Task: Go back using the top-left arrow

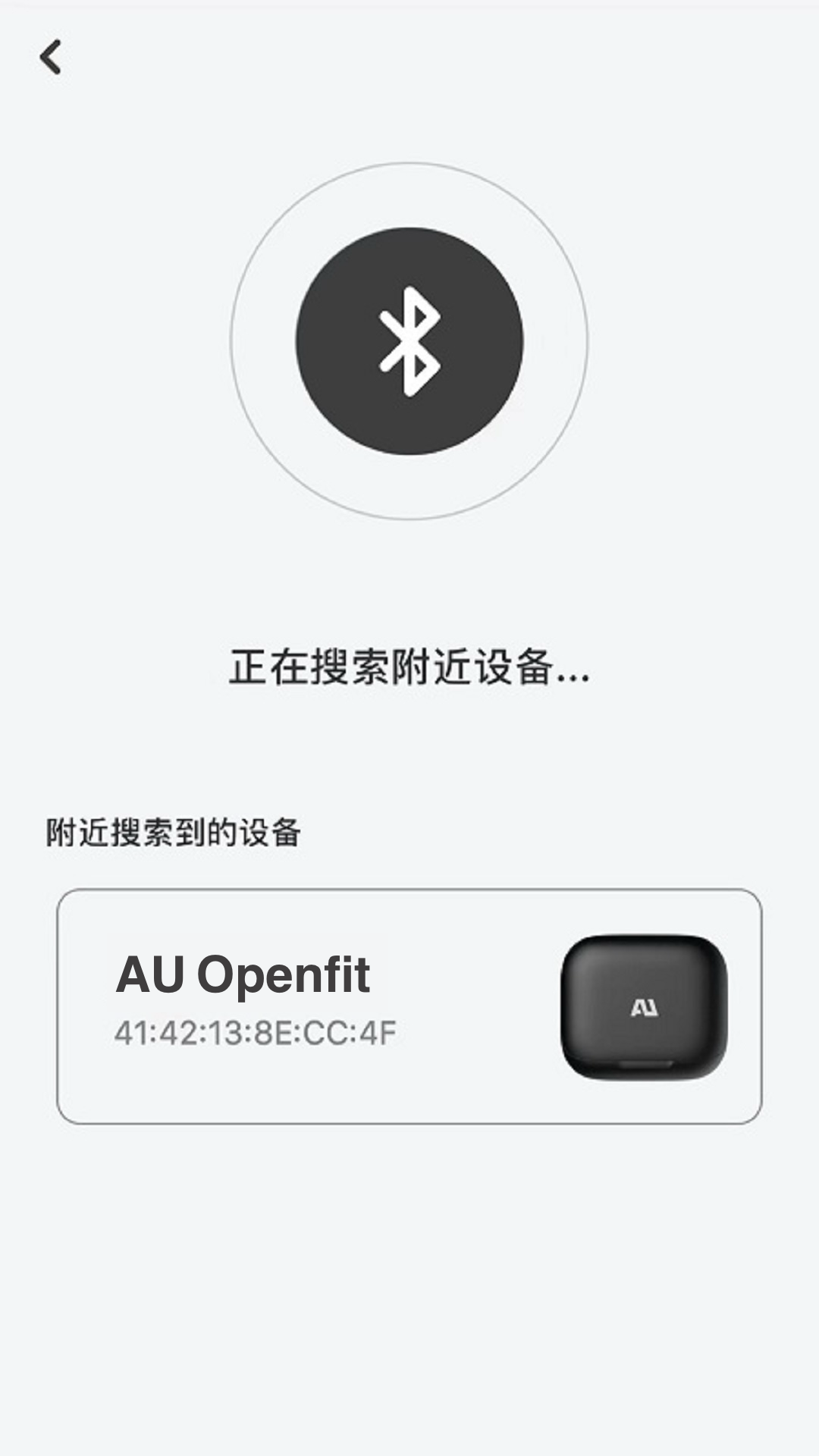Action: pyautogui.click(x=51, y=58)
